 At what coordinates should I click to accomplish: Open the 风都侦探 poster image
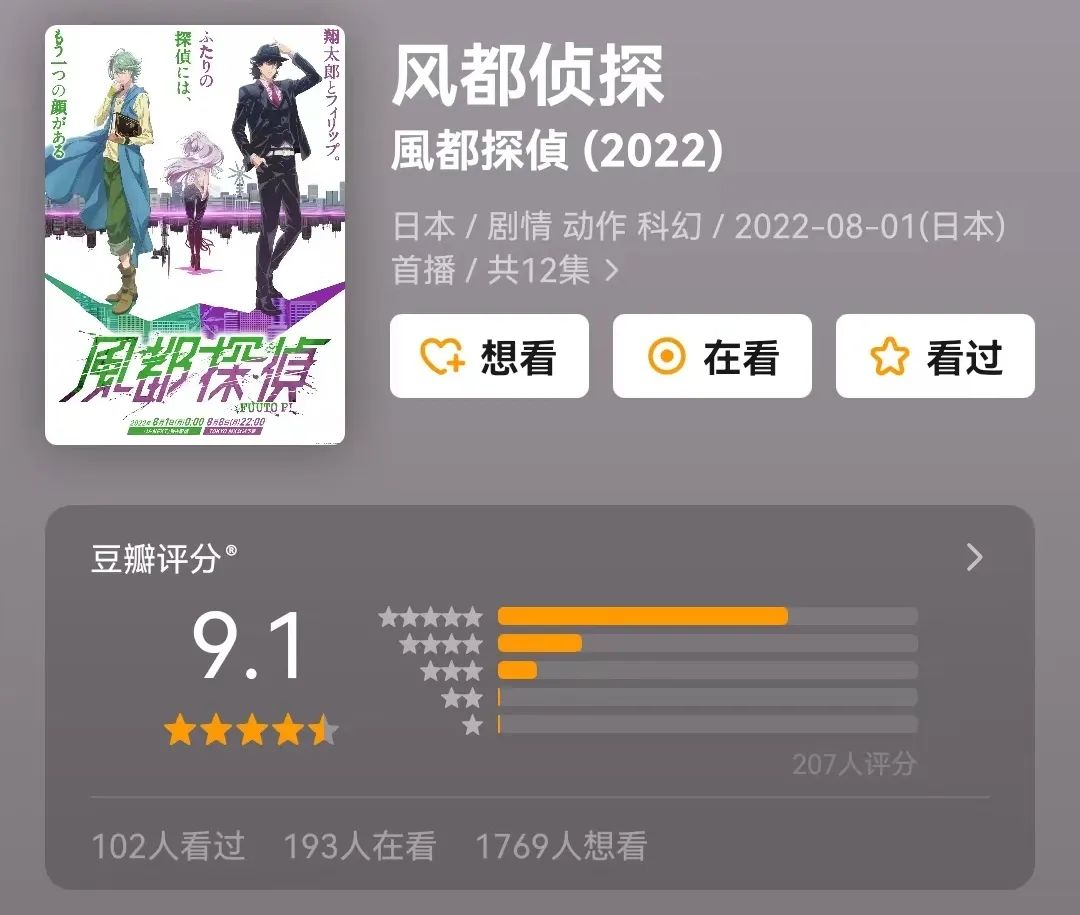point(195,235)
